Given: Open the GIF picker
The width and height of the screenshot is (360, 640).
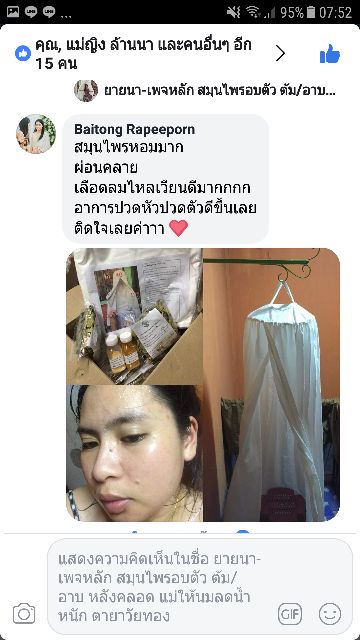Looking at the screenshot, I should pos(290,614).
